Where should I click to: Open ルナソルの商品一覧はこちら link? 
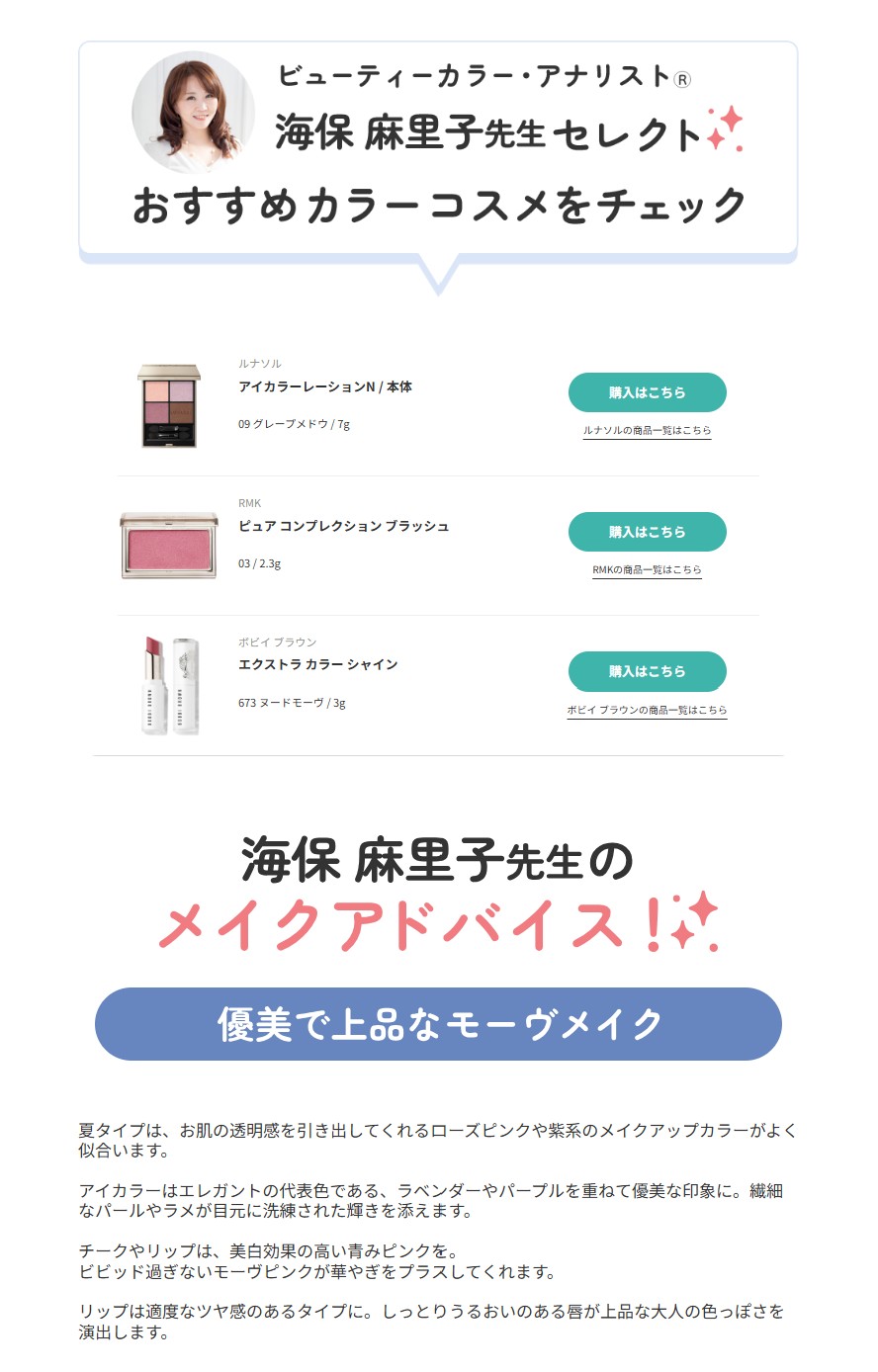click(647, 431)
